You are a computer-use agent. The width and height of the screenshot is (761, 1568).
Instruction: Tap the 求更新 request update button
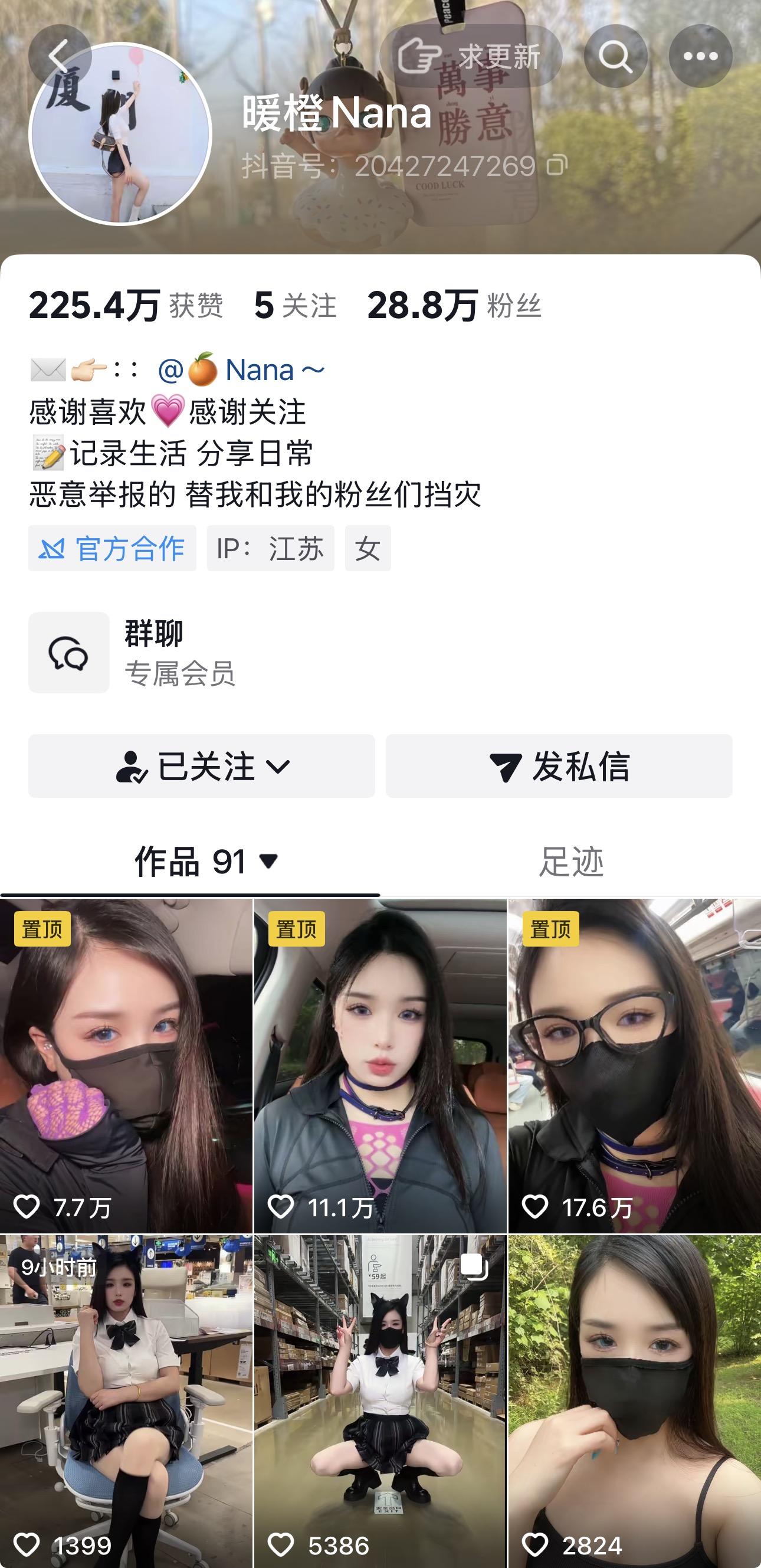pyautogui.click(x=471, y=56)
